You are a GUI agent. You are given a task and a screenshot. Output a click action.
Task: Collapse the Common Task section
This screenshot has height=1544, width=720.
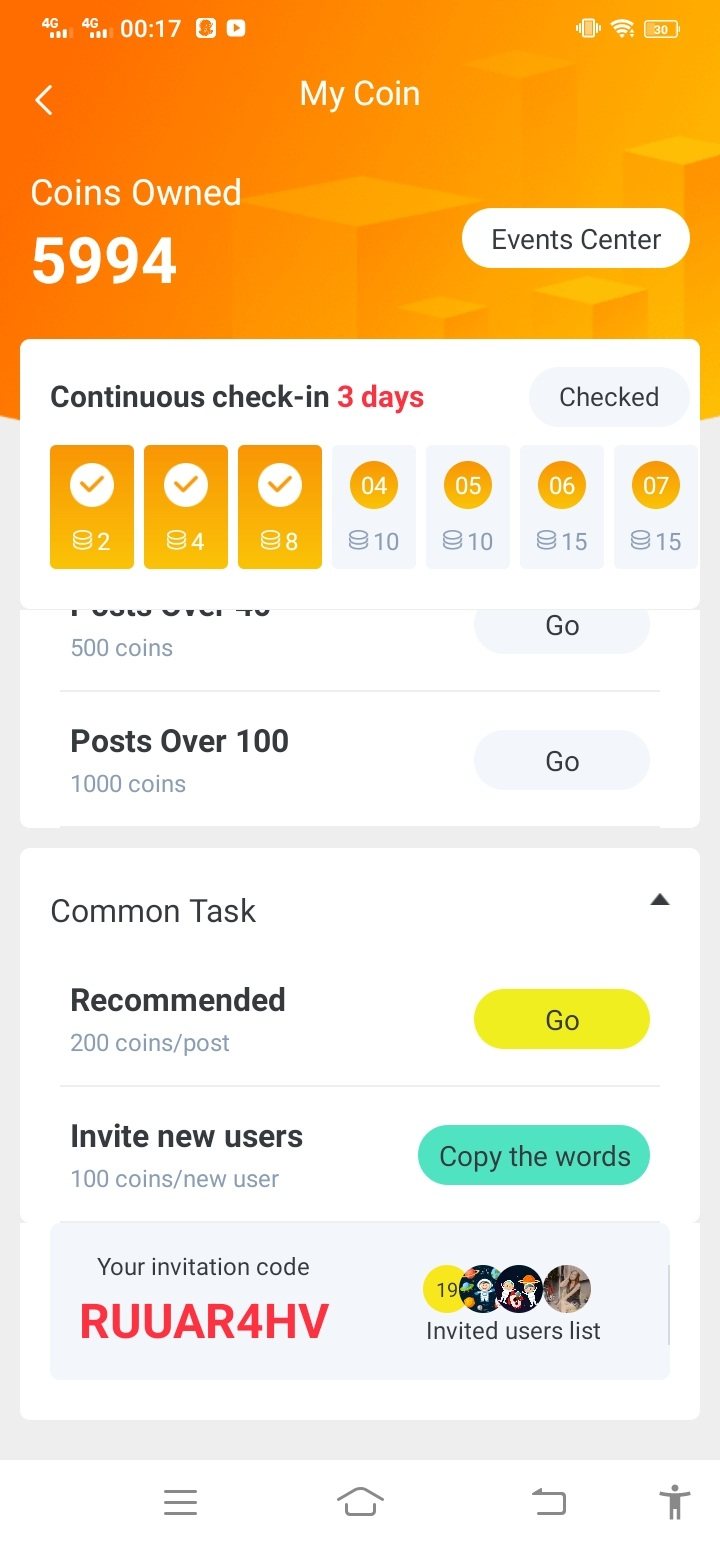point(659,900)
